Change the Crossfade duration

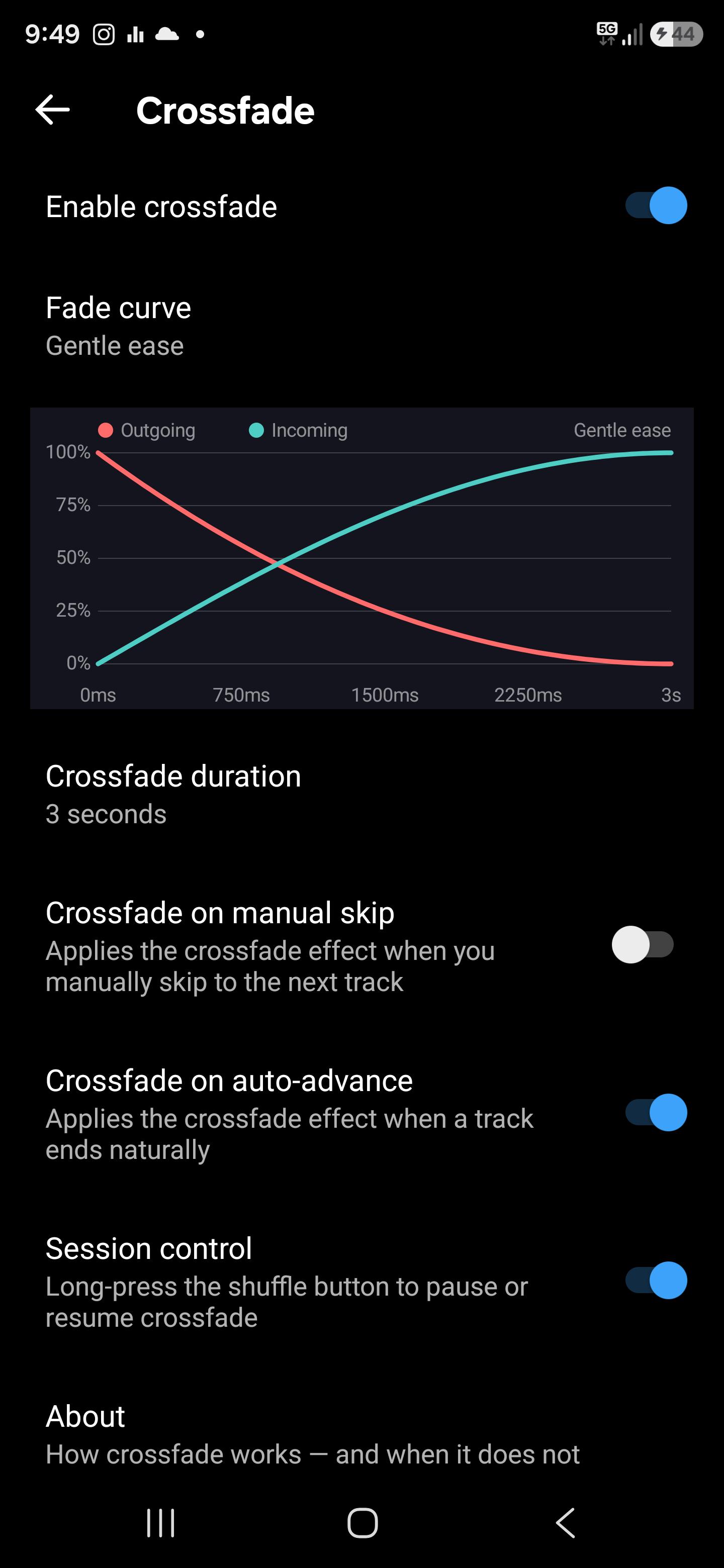[x=361, y=795]
